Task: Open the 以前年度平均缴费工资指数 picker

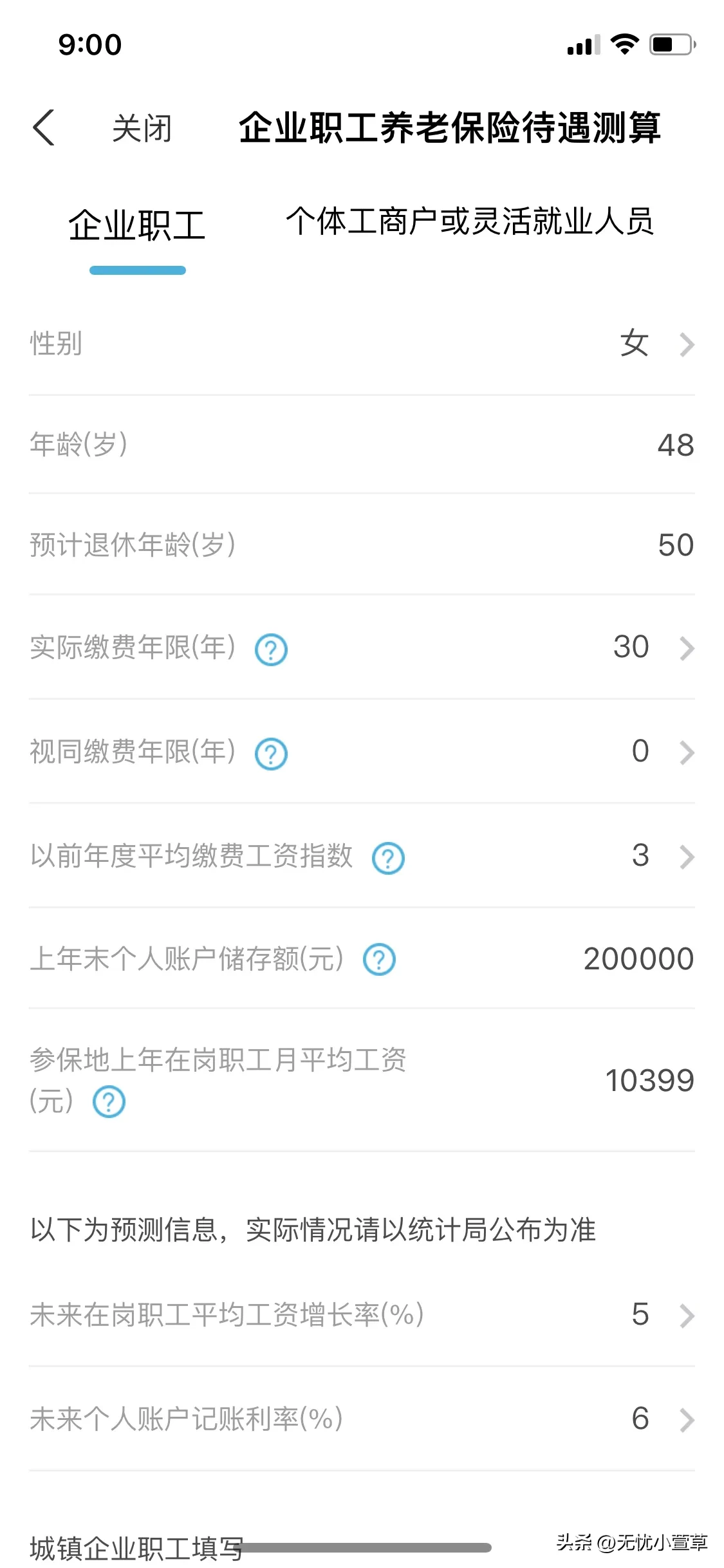Action: pos(362,856)
